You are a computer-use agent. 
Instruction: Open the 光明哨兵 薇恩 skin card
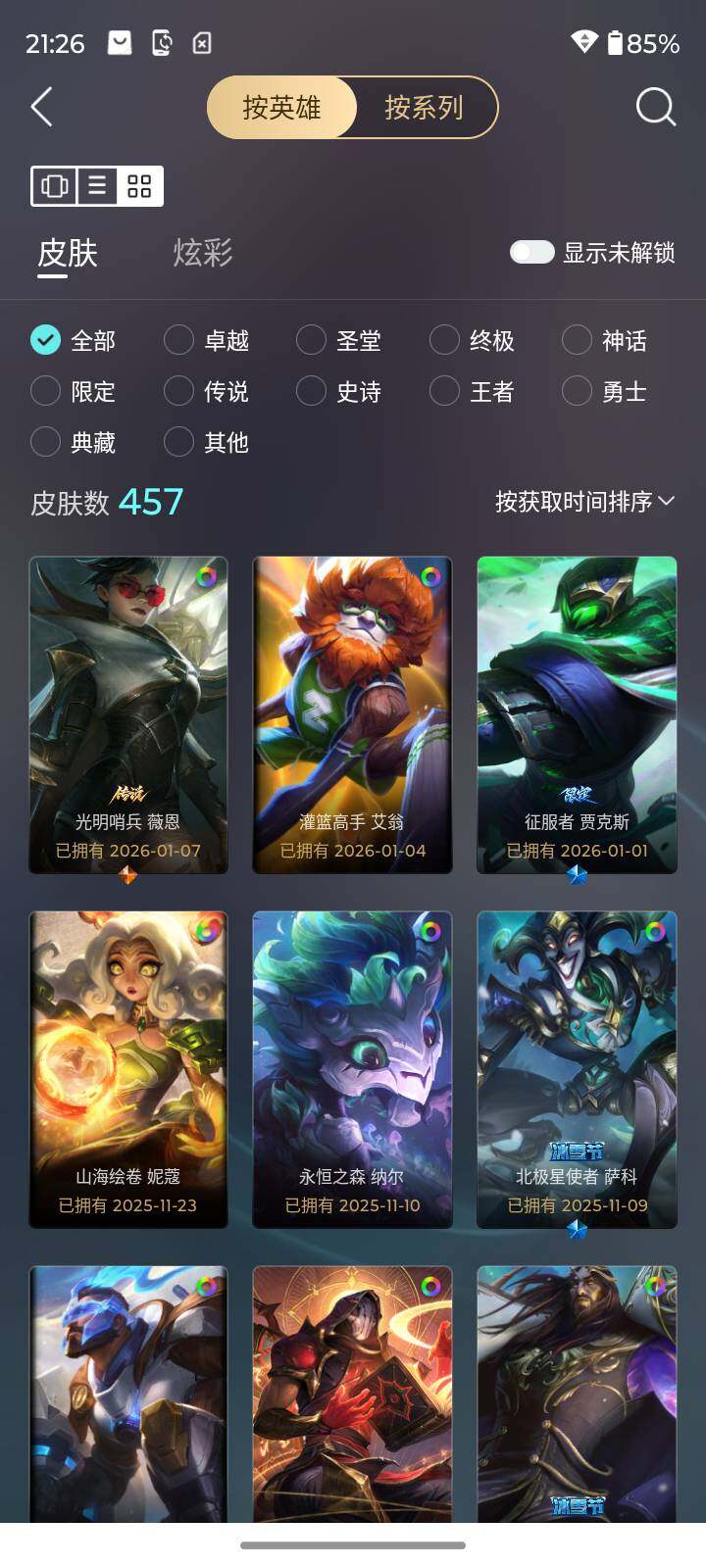tap(128, 714)
